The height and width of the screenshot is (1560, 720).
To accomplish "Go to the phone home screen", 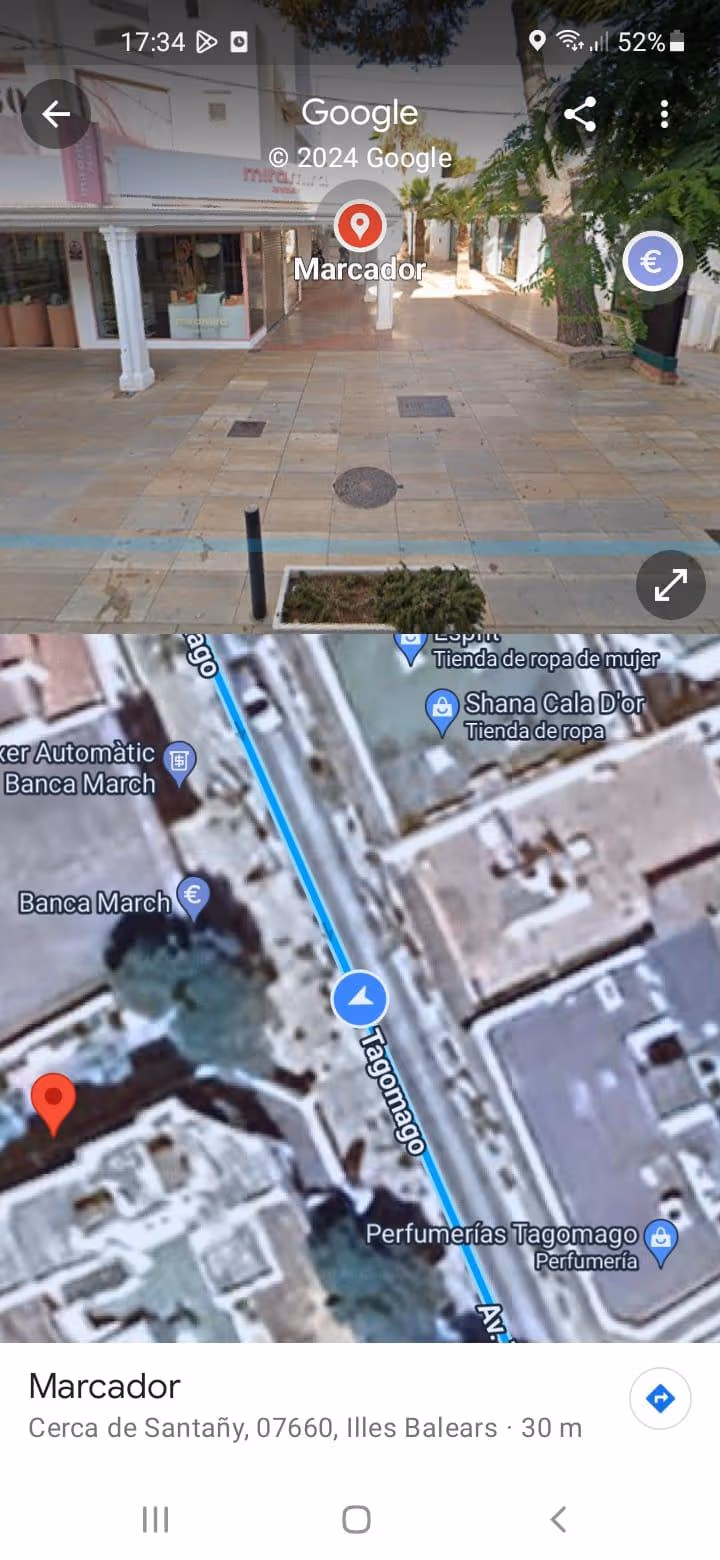I will (357, 1520).
